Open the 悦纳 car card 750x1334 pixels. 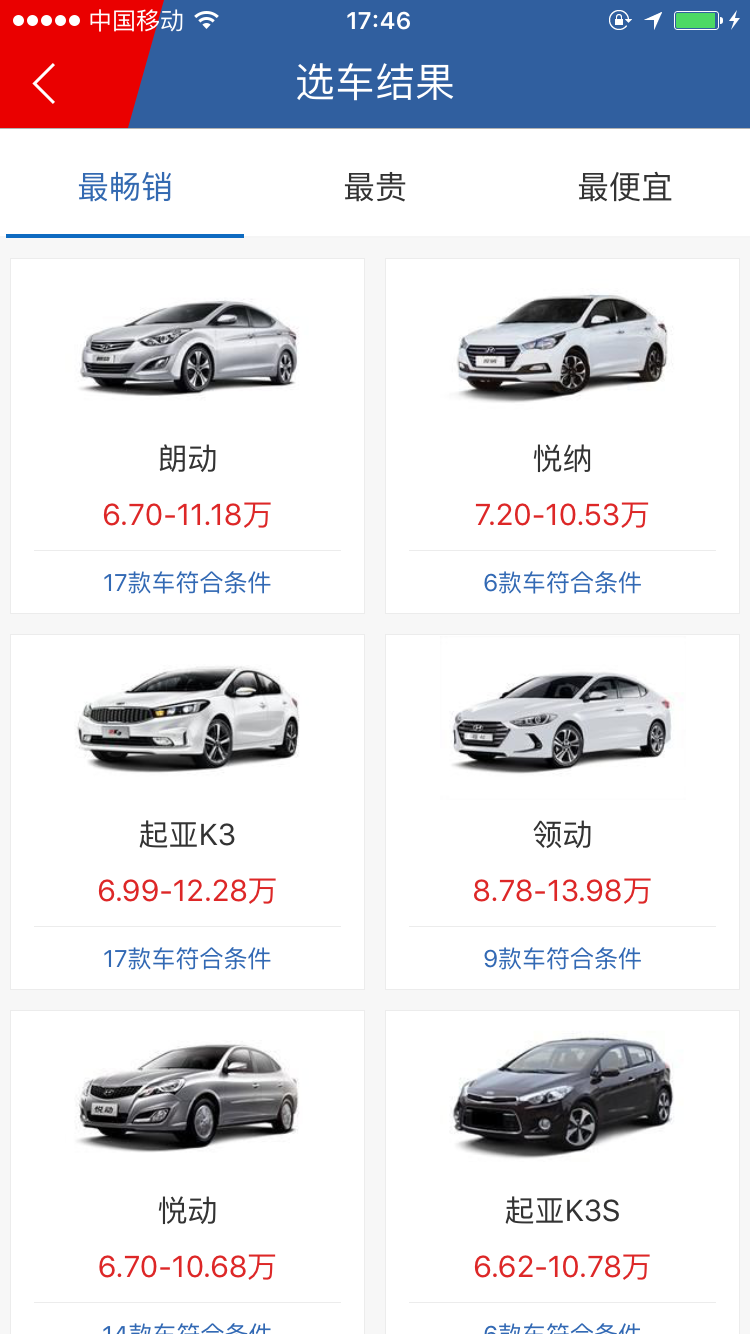[562, 435]
